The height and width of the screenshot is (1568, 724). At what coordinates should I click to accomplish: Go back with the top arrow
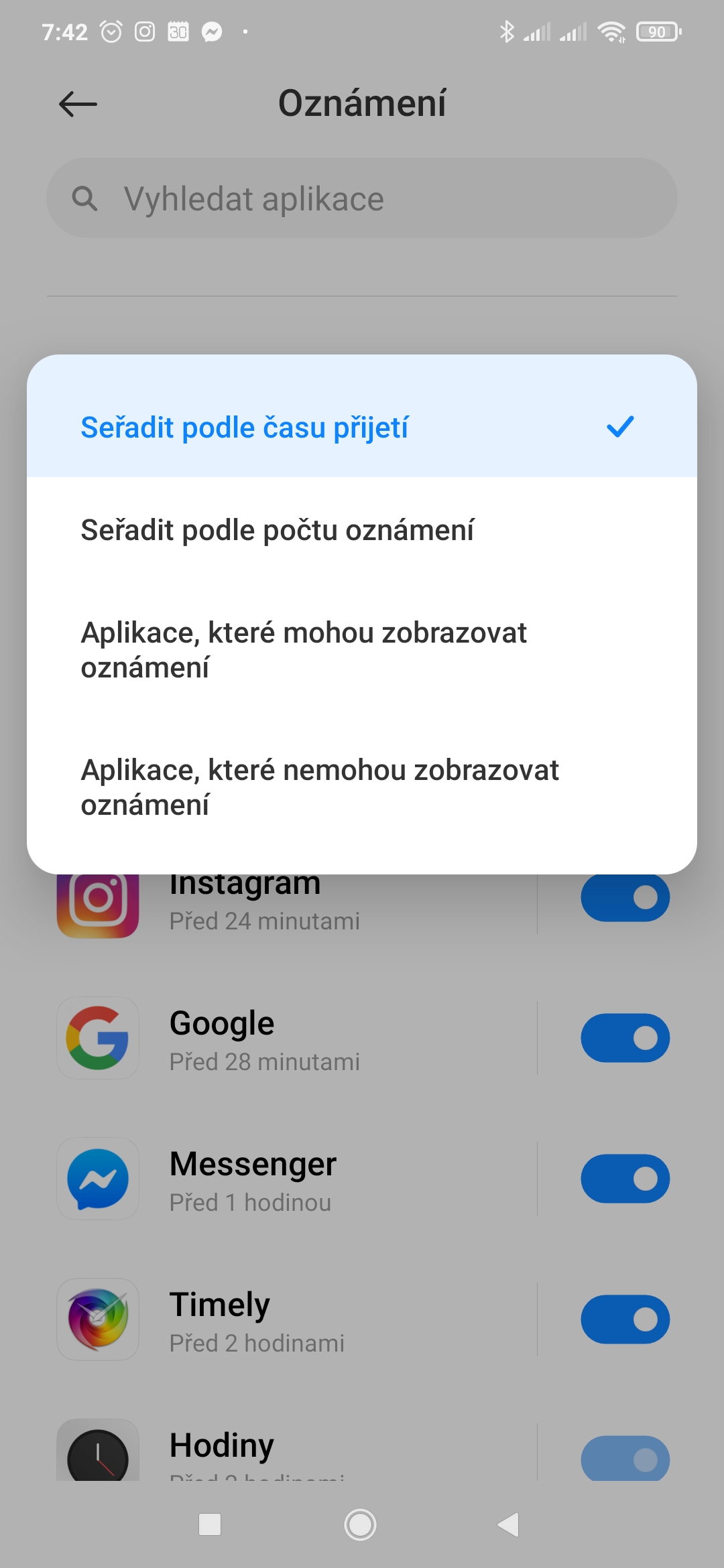(x=78, y=104)
